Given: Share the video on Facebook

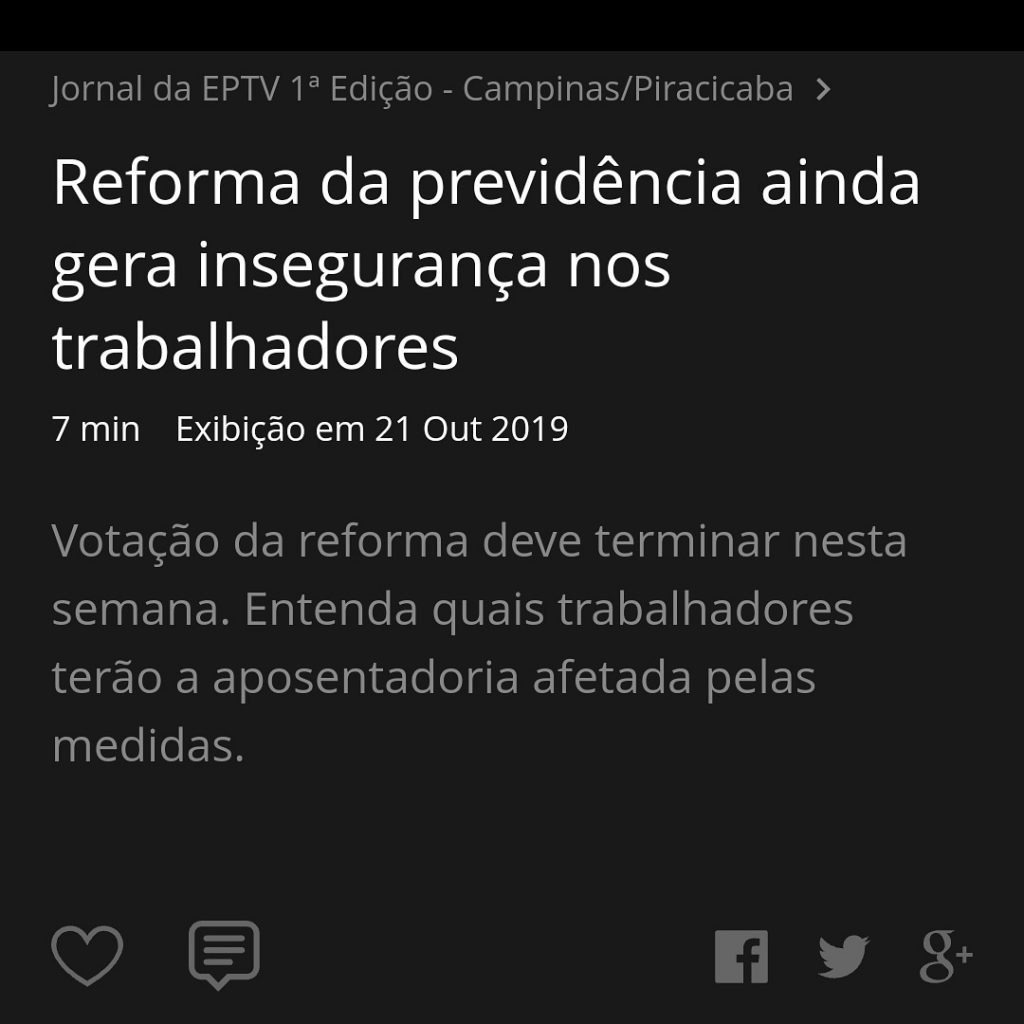Looking at the screenshot, I should [x=741, y=956].
